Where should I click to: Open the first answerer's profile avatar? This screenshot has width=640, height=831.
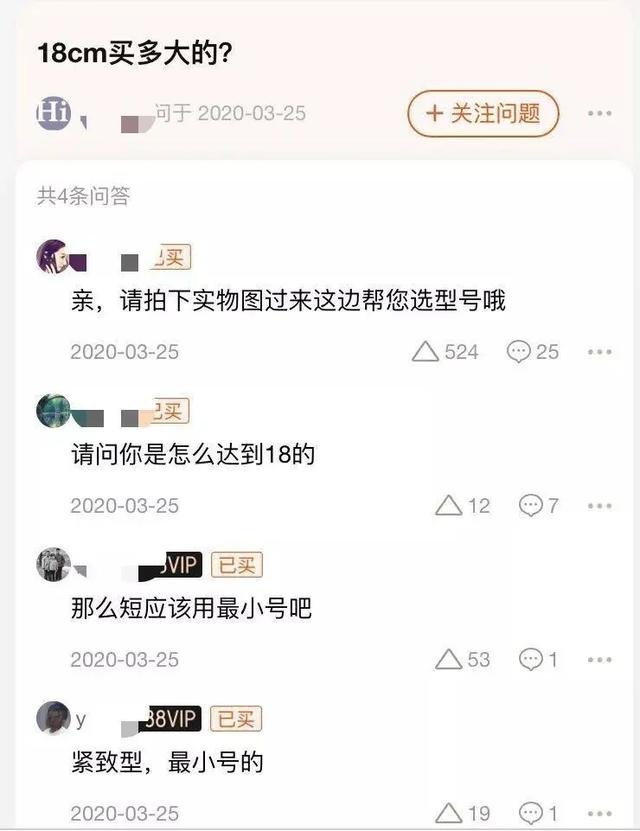[53, 257]
